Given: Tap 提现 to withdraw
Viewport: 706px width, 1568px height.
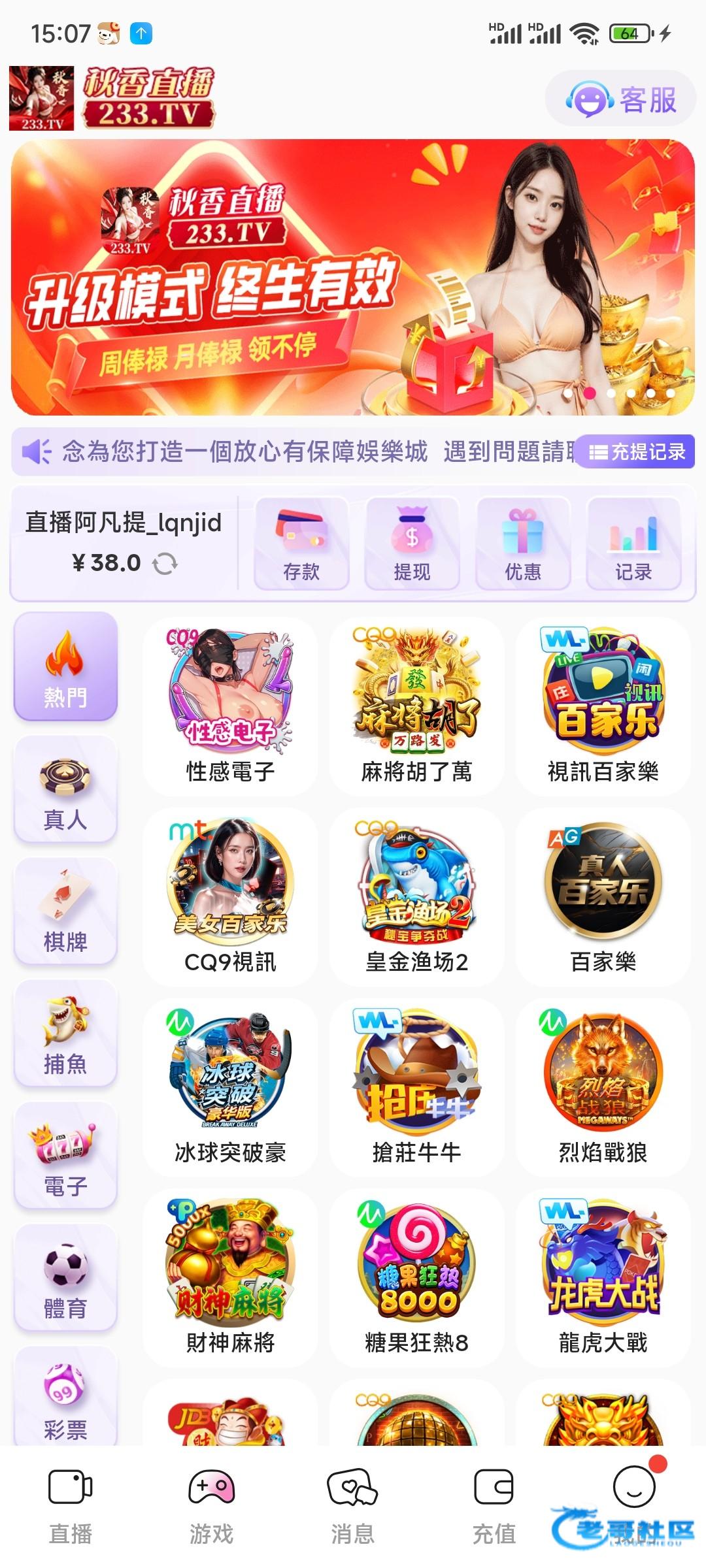Looking at the screenshot, I should 412,544.
